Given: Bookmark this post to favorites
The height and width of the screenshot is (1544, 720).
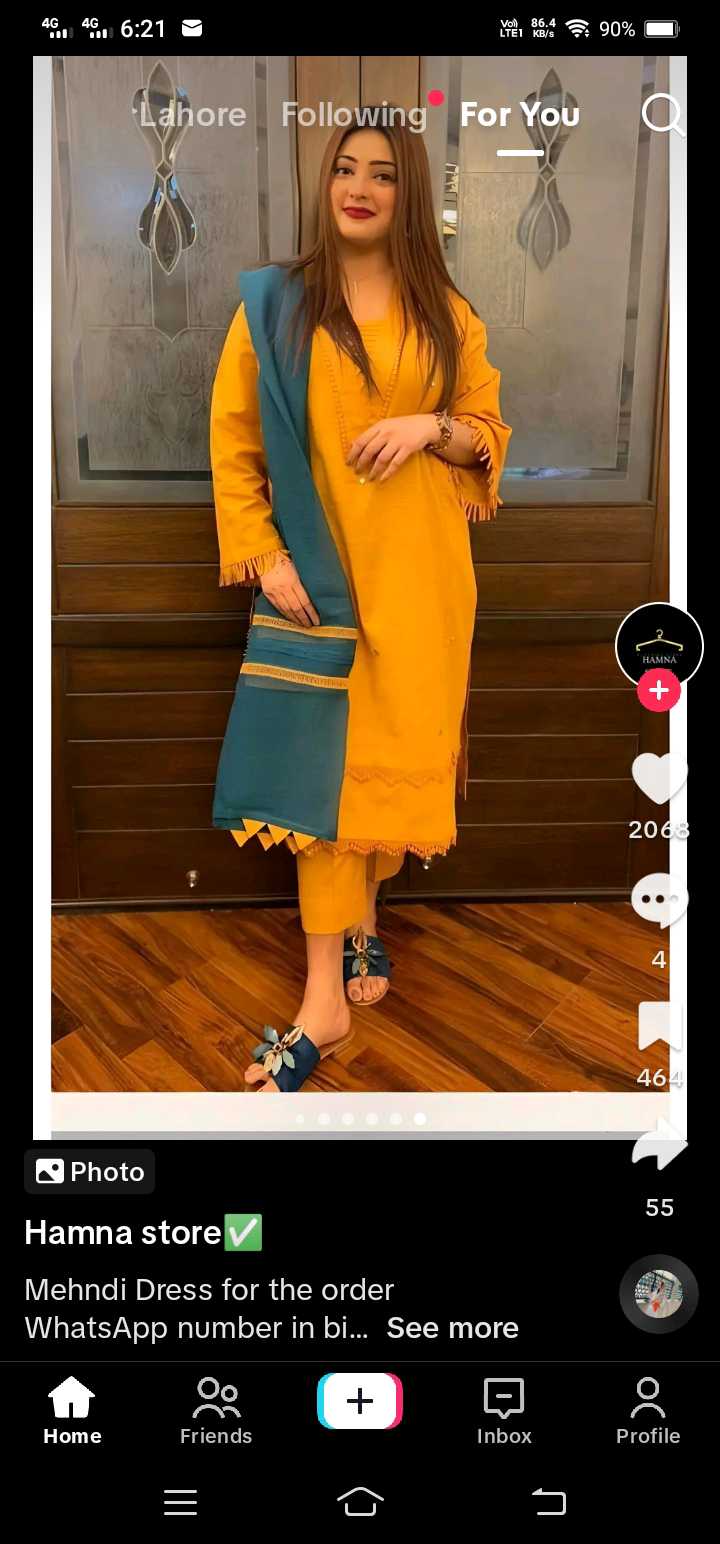Looking at the screenshot, I should [x=659, y=1026].
